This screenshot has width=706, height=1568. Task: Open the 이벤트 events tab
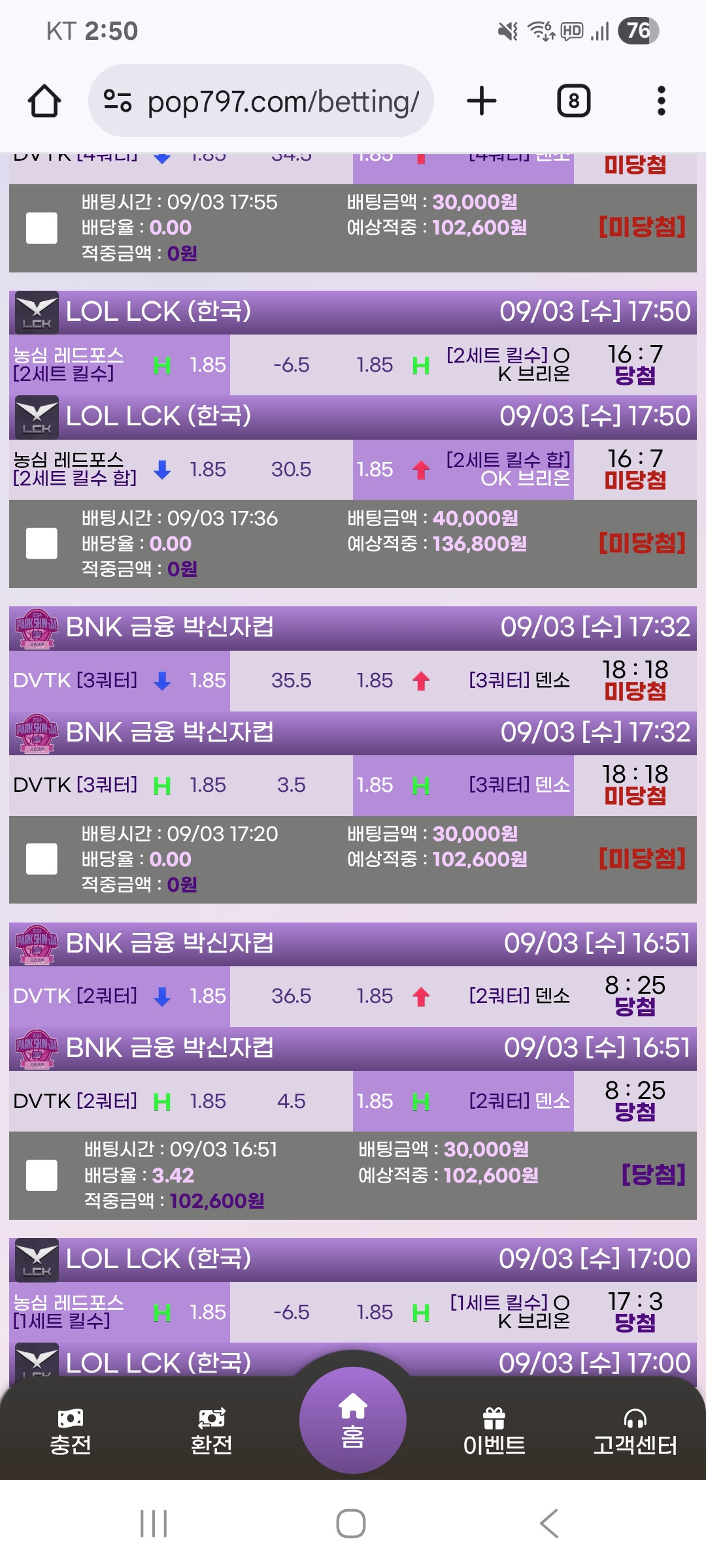494,1431
